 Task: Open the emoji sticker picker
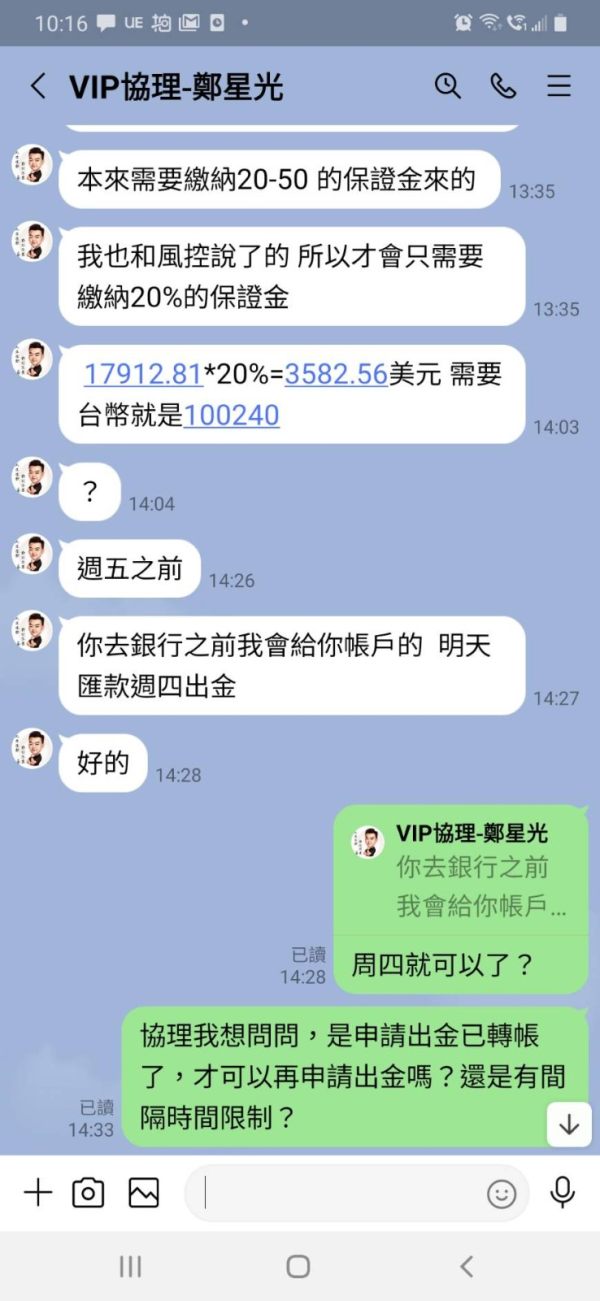501,1193
